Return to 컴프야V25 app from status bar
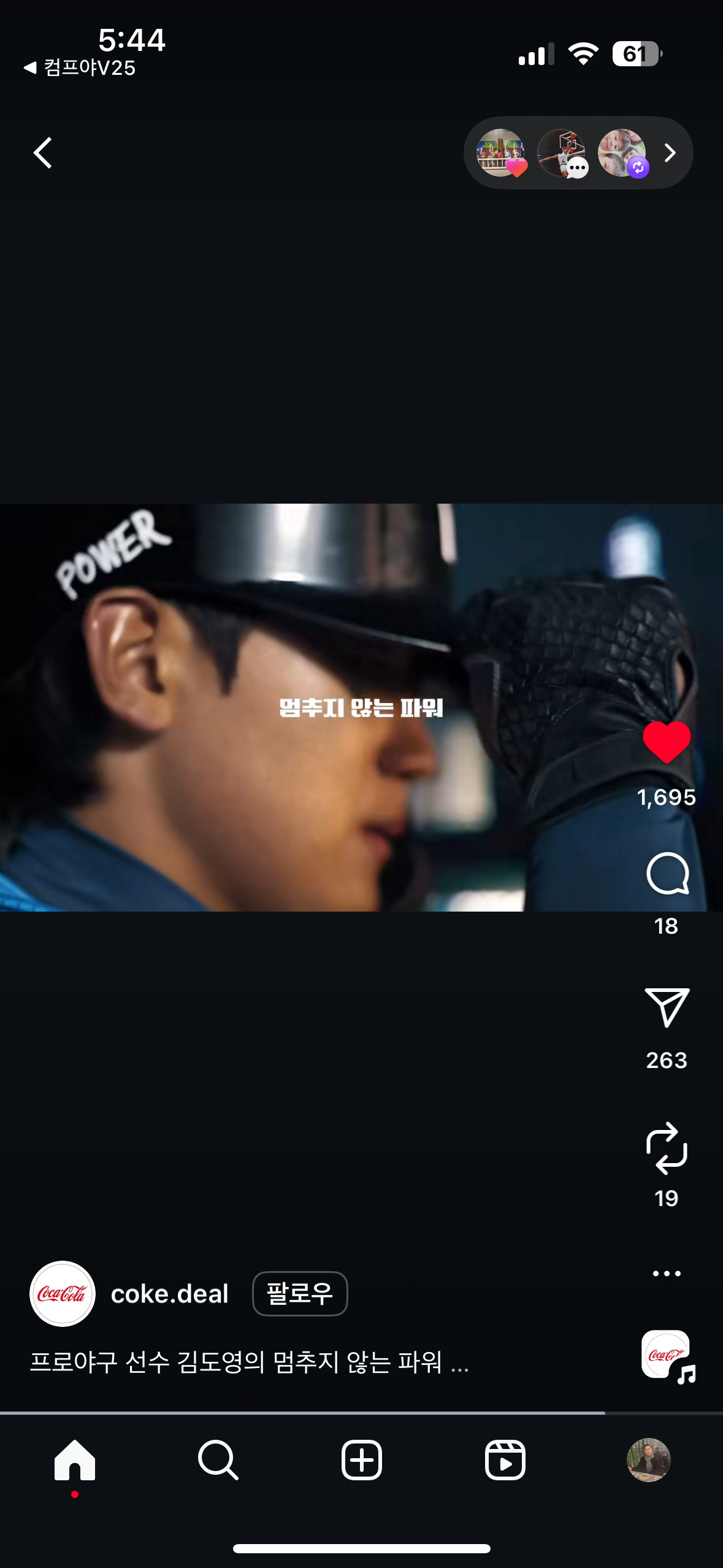Viewport: 723px width, 1568px height. (80, 67)
